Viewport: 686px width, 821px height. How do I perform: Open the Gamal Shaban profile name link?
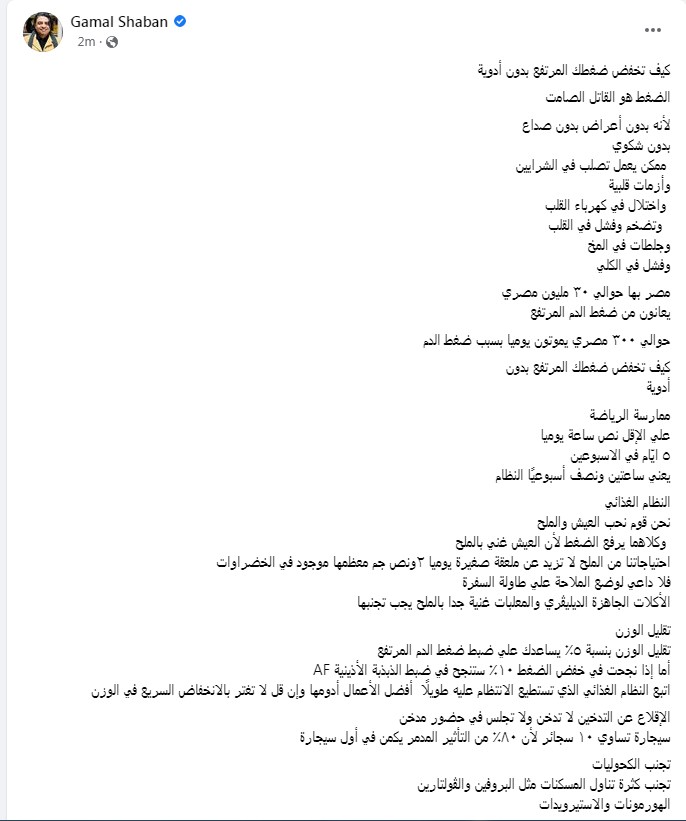[x=119, y=22]
